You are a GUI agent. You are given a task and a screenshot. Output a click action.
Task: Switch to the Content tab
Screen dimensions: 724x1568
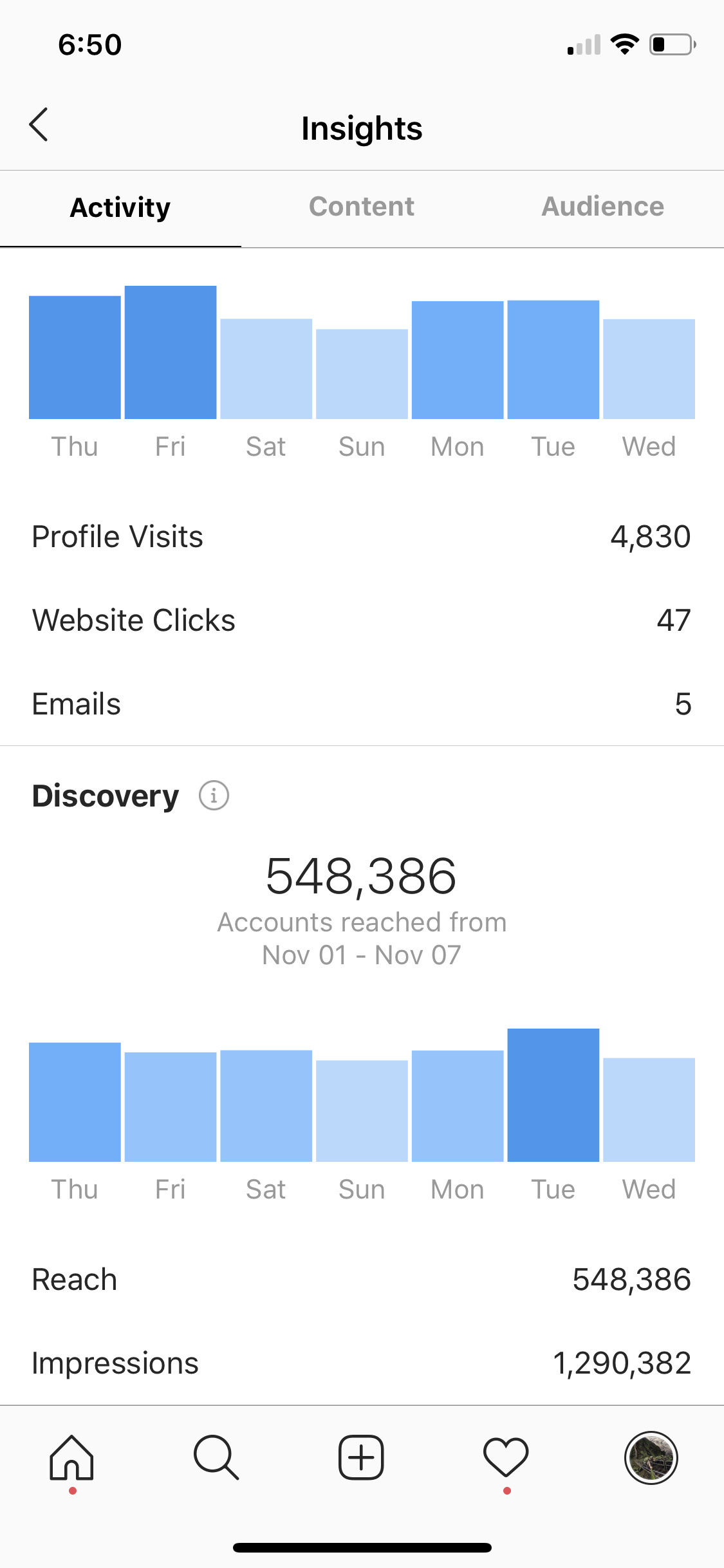coord(362,207)
